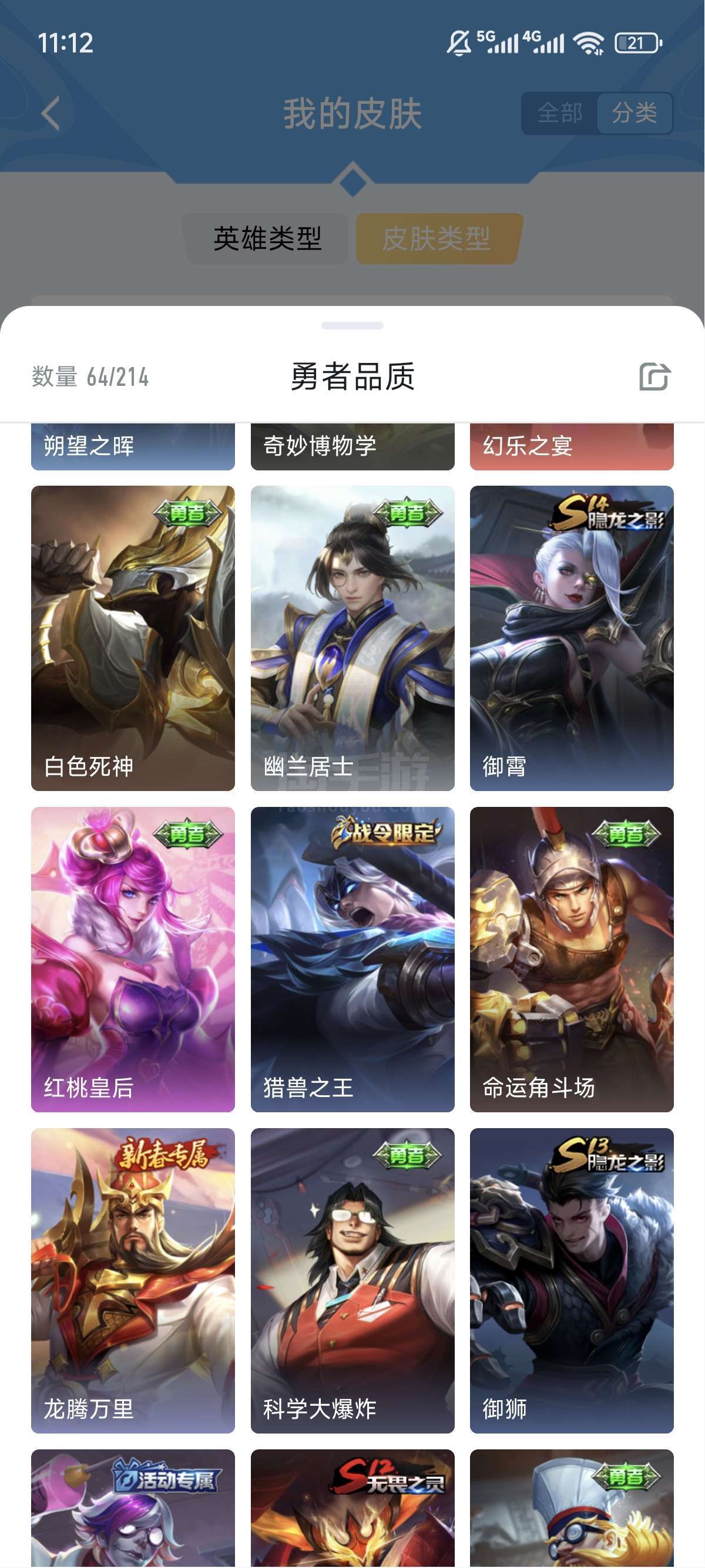This screenshot has width=705, height=1568.
Task: Open the 命运角斗场 skin card
Action: tap(572, 960)
